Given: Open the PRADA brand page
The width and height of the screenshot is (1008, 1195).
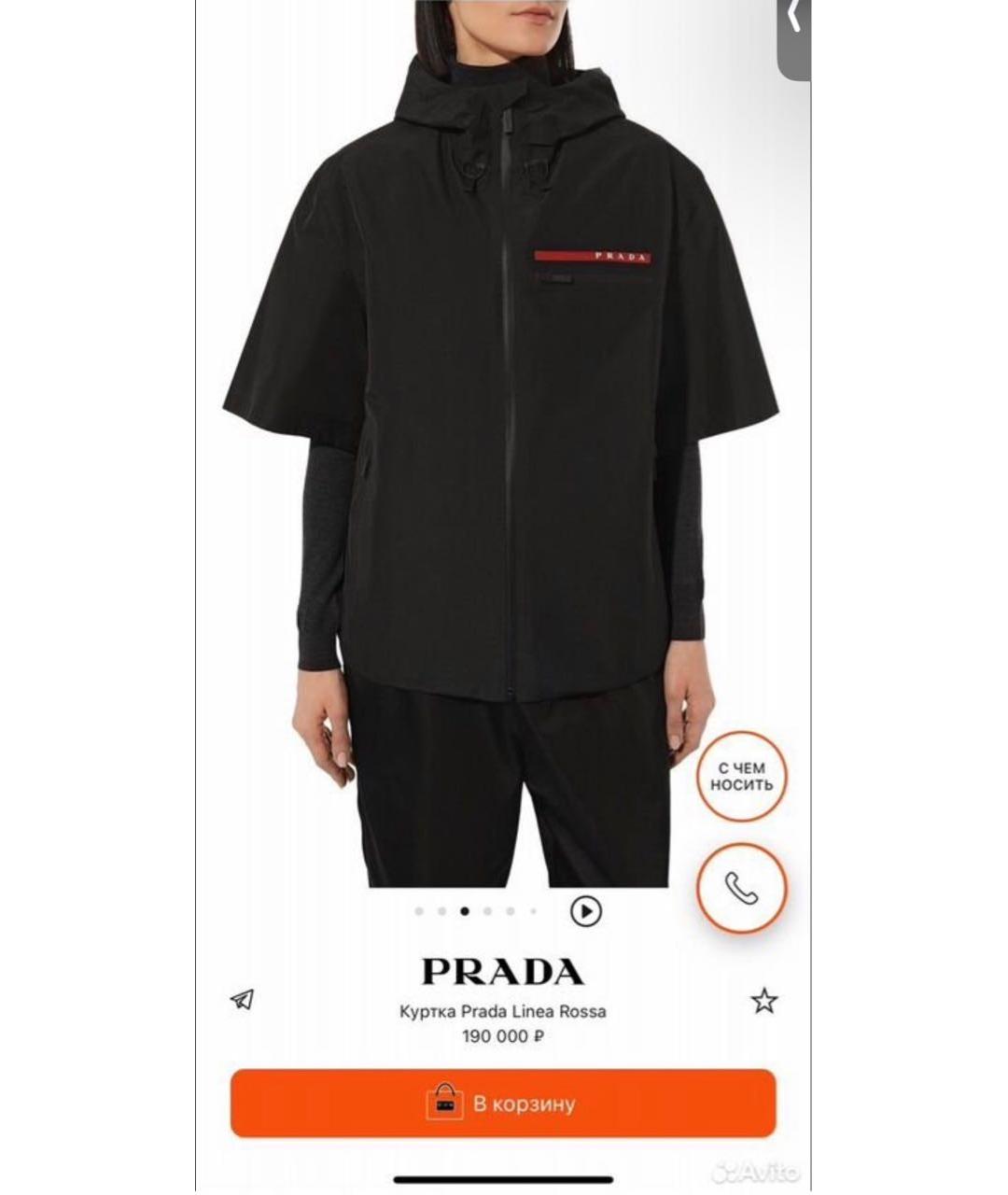Looking at the screenshot, I should 504,971.
